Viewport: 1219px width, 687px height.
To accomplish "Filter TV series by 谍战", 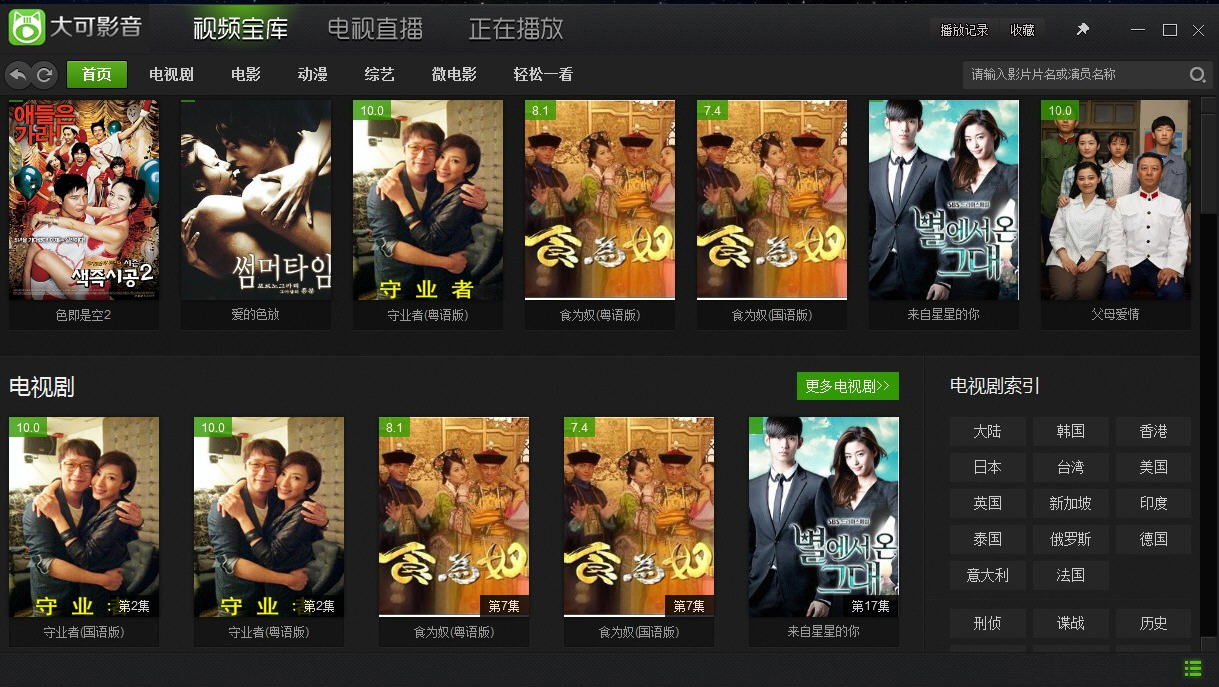I will click(x=1070, y=623).
